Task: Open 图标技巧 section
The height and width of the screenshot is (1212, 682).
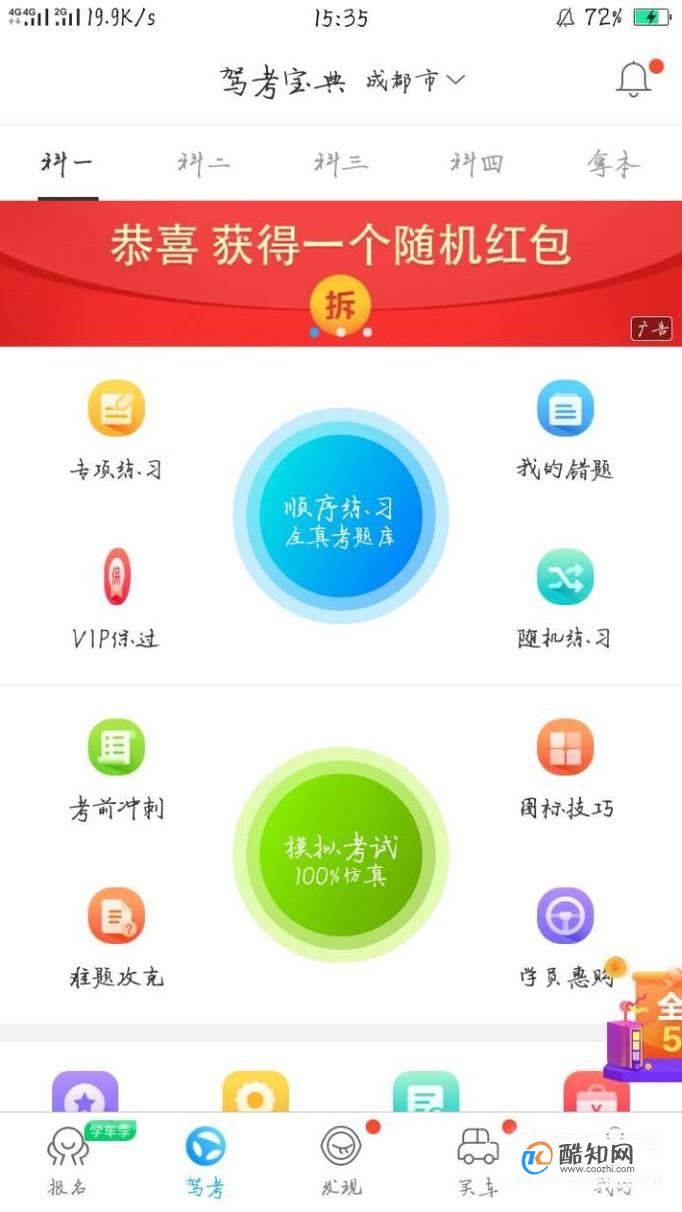Action: point(565,767)
